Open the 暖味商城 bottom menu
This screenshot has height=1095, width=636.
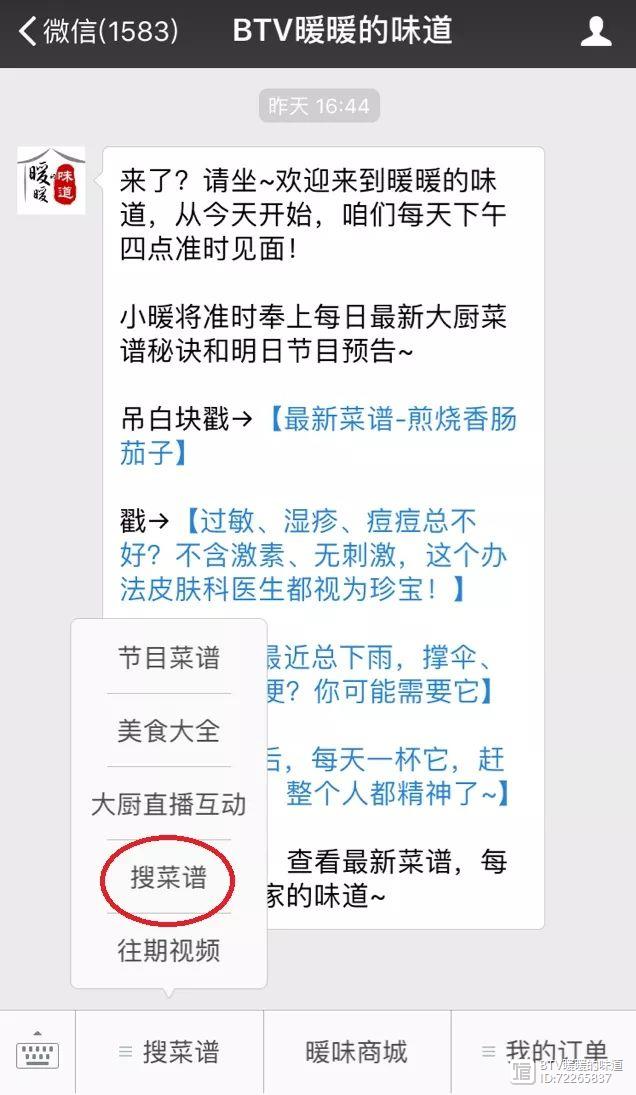(356, 1052)
